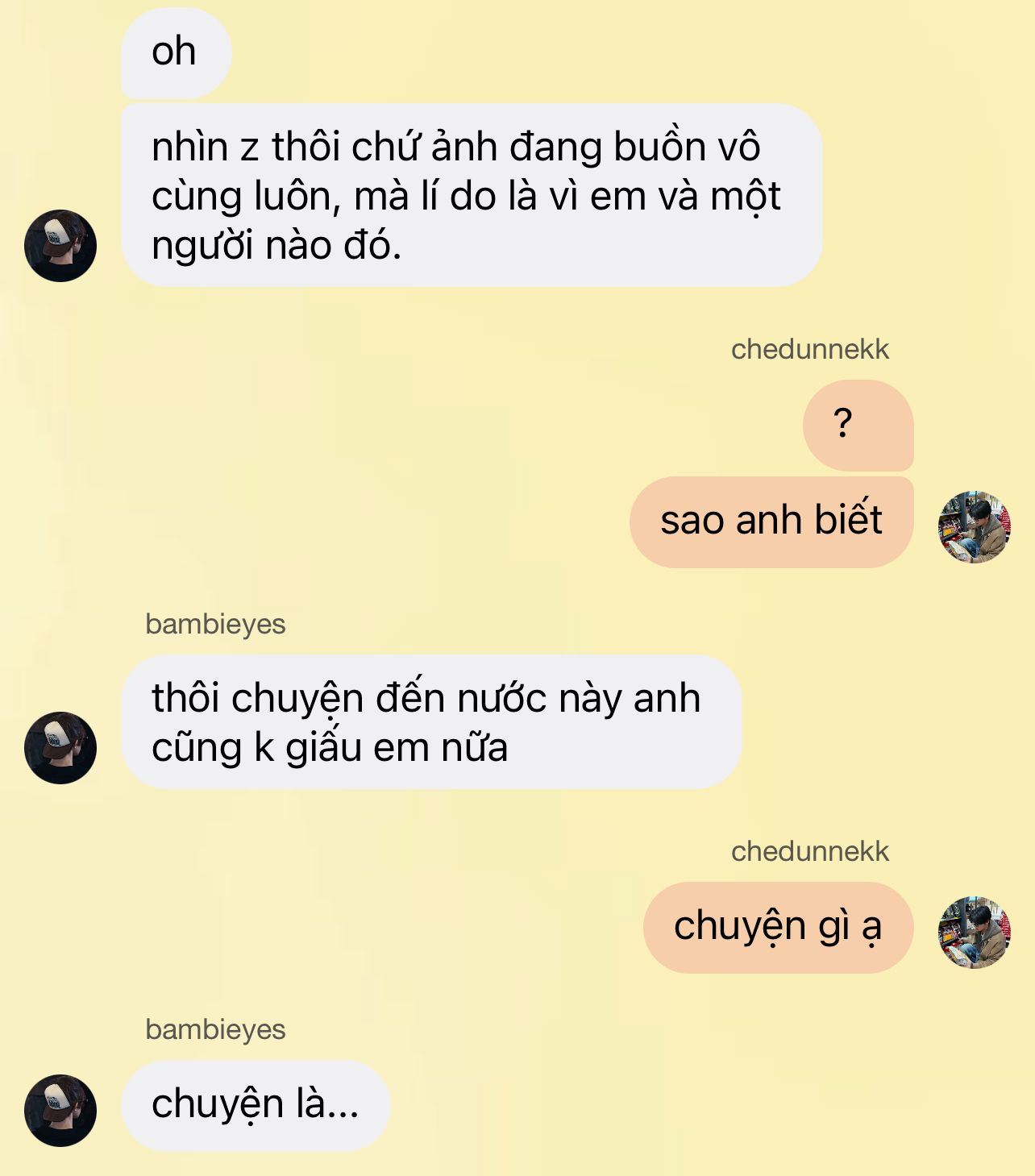Viewport: 1035px width, 1176px height.
Task: View bambieyes profile photo beside "người nào đó" message
Action: 60,246
